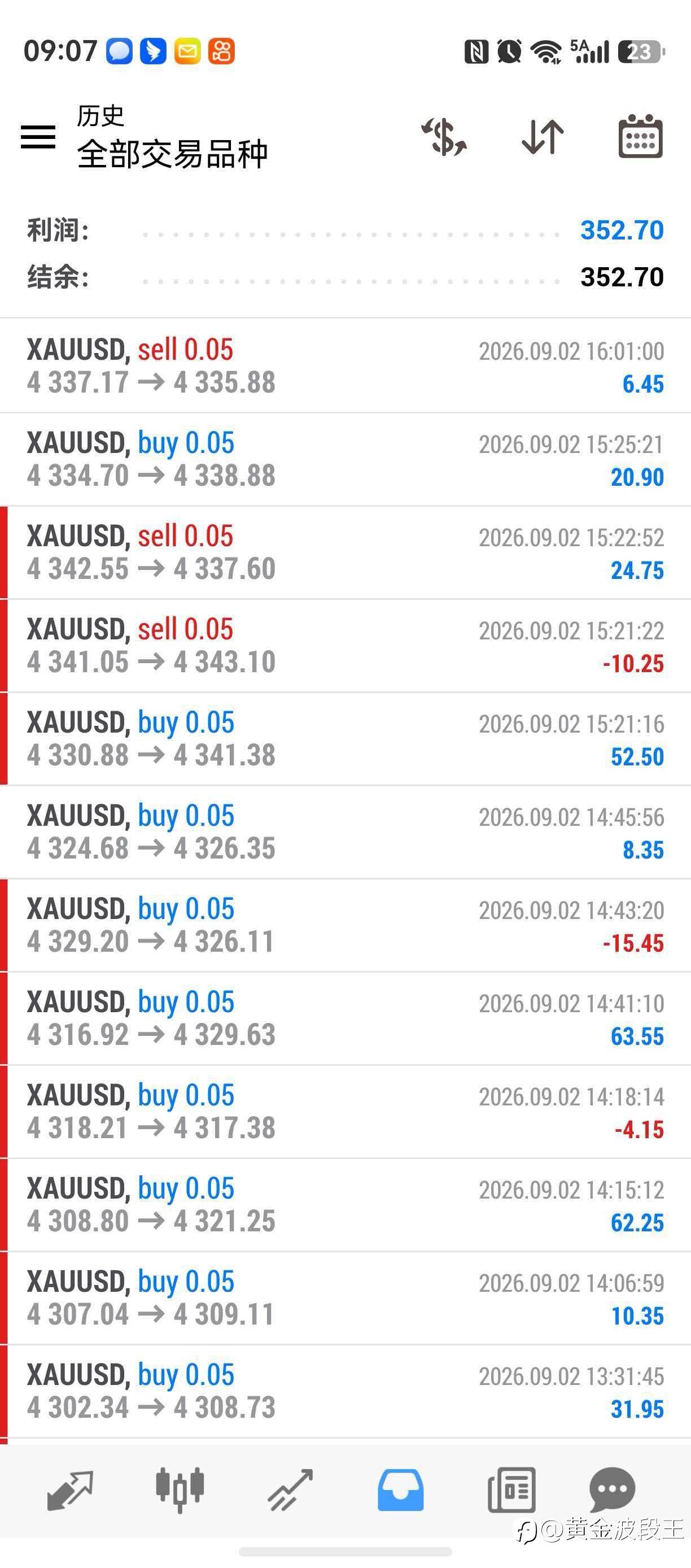Image resolution: width=691 pixels, height=1568 pixels.
Task: Open the Messages chat tab
Action: tap(613, 1489)
